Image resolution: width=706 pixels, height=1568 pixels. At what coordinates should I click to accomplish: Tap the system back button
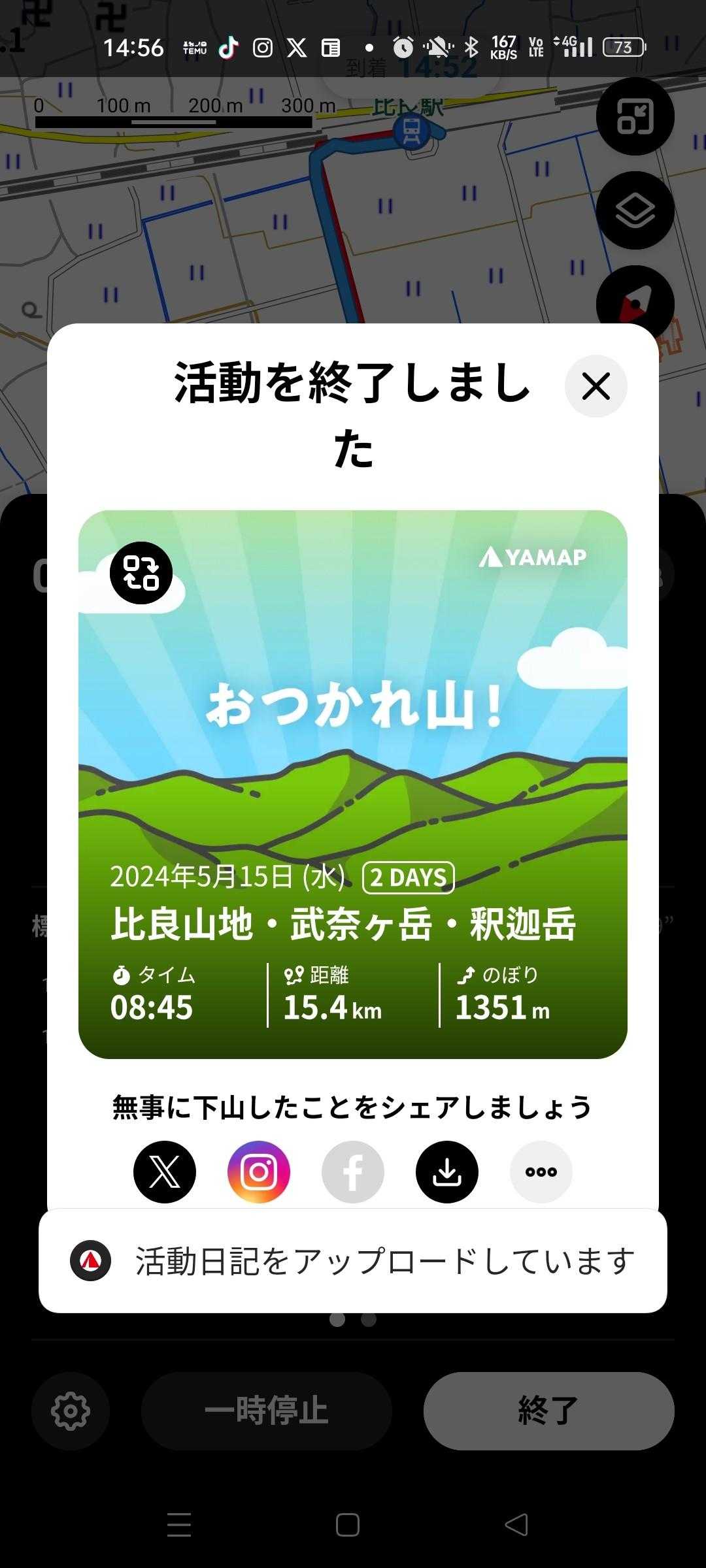(x=516, y=1525)
